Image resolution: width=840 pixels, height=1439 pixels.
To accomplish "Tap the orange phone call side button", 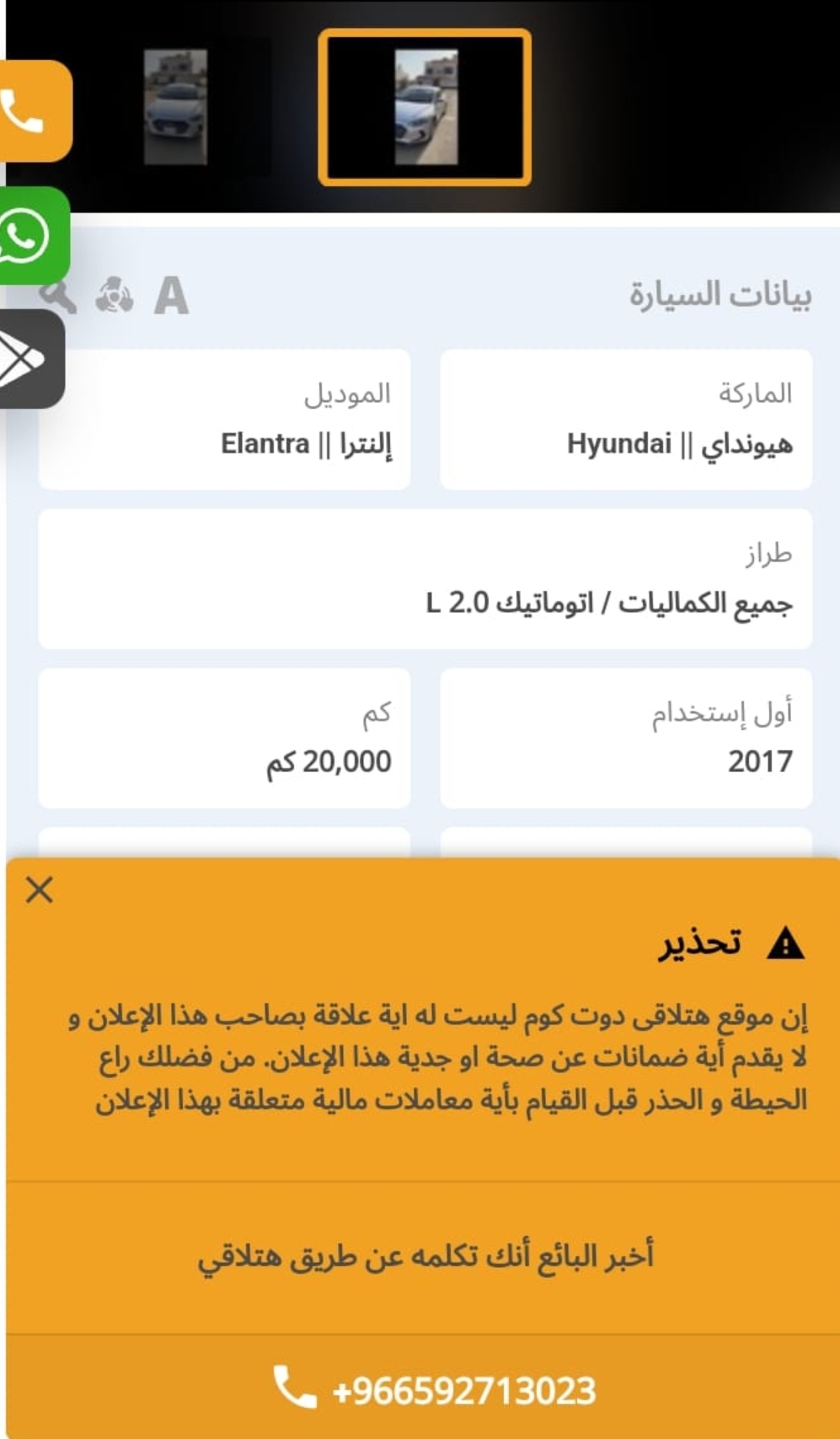I will [34, 111].
